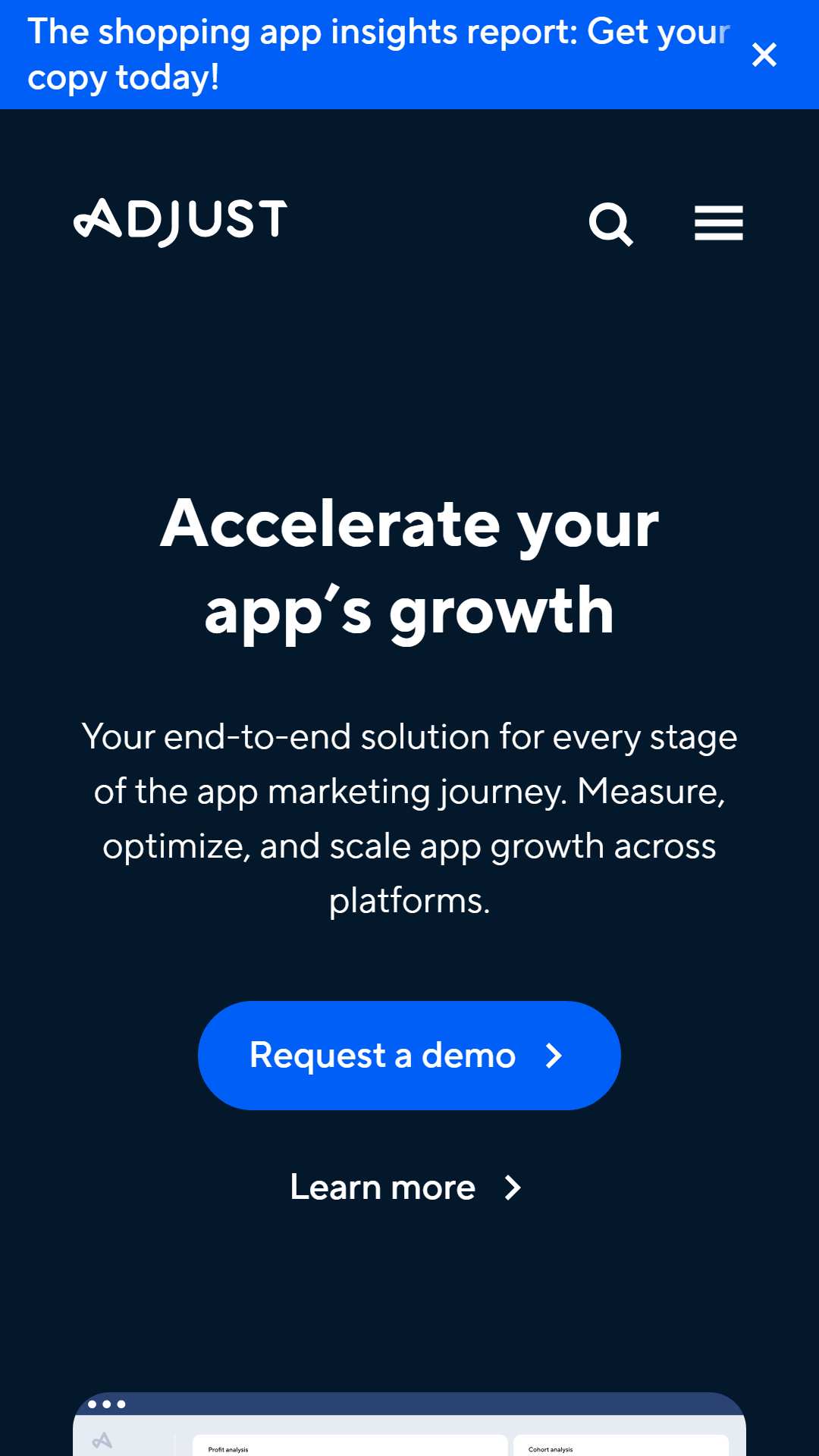Dismiss the shopping app insights banner
This screenshot has width=819, height=1456.
(x=764, y=55)
